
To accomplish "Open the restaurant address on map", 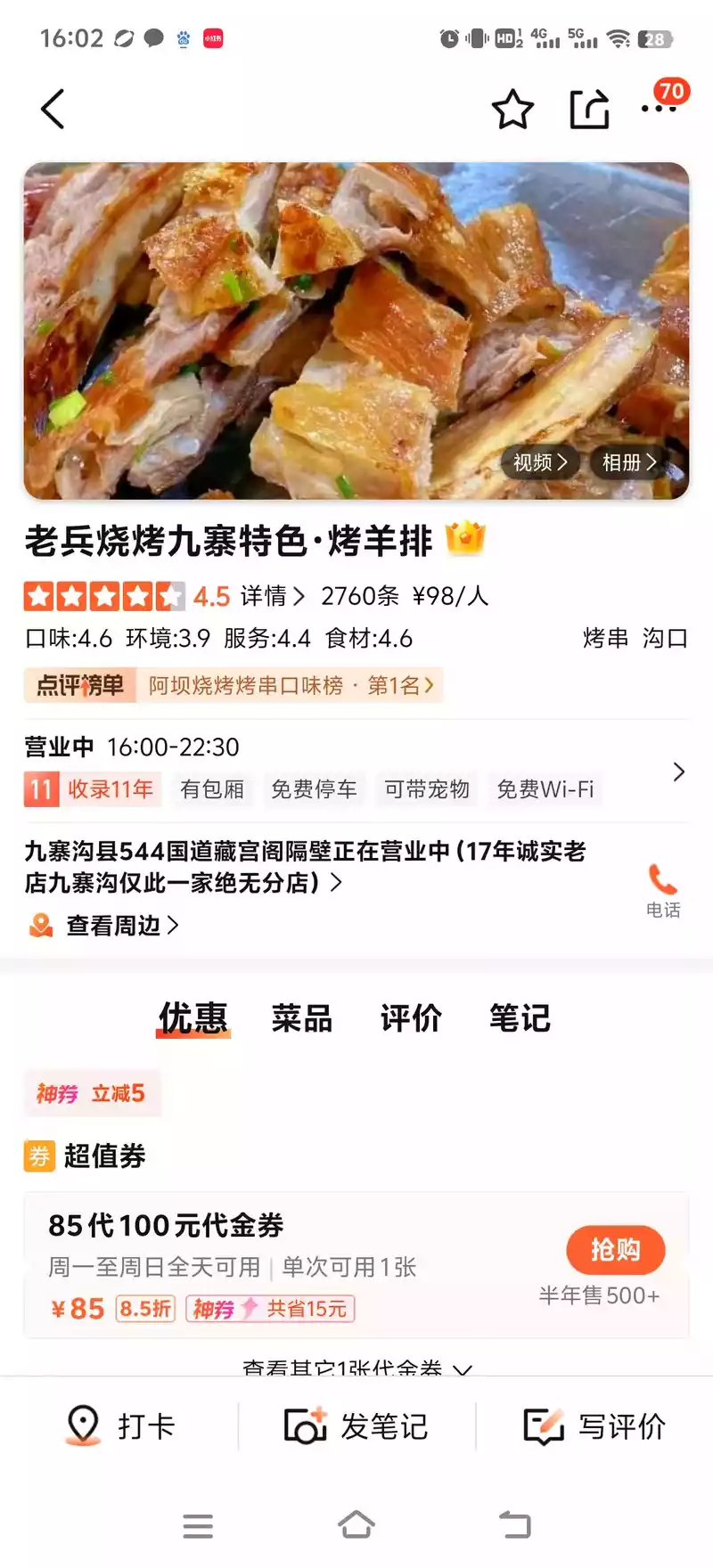I will click(x=305, y=866).
